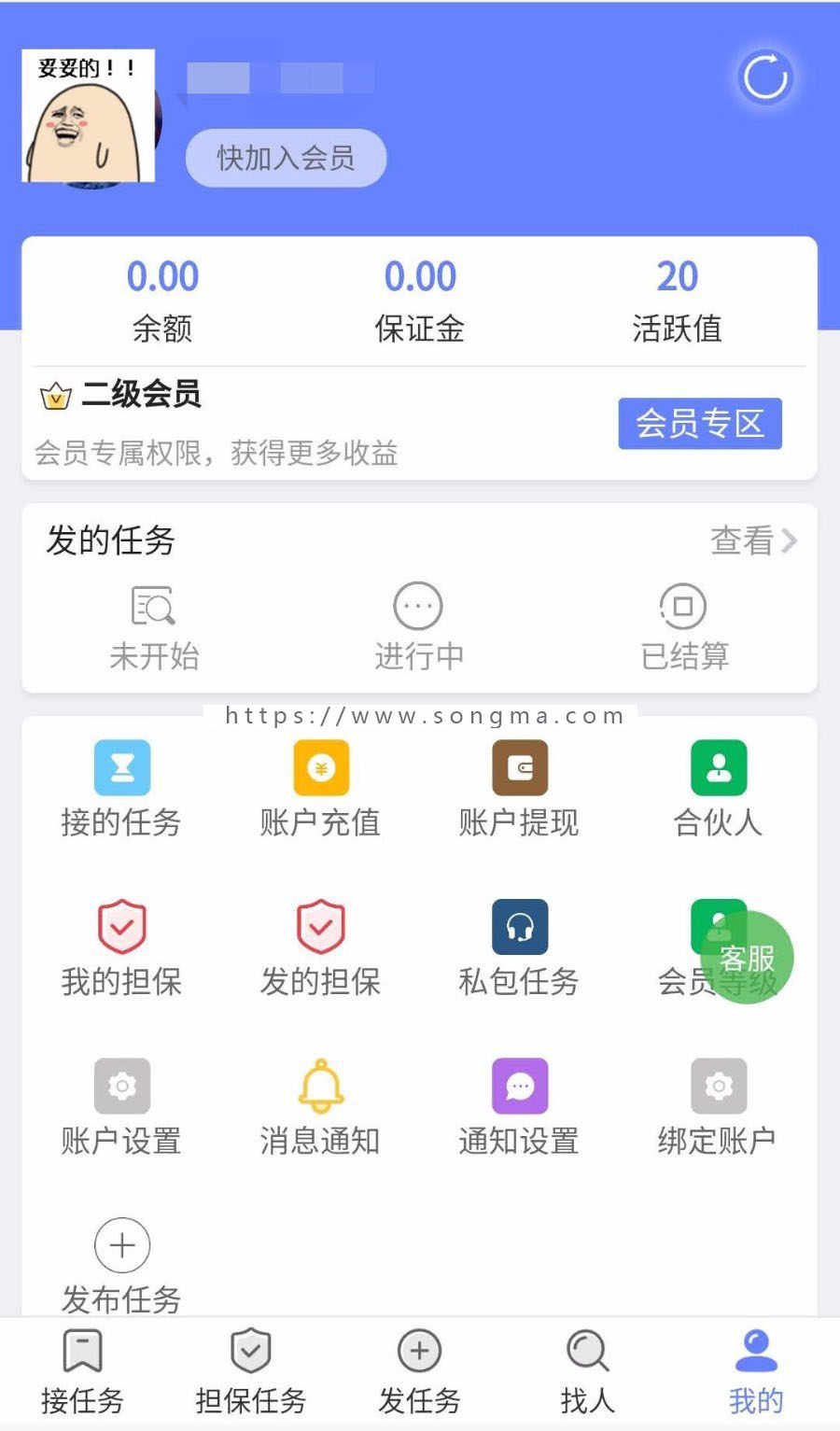View all posted tasks via 查看
The height and width of the screenshot is (1431, 840).
[752, 540]
